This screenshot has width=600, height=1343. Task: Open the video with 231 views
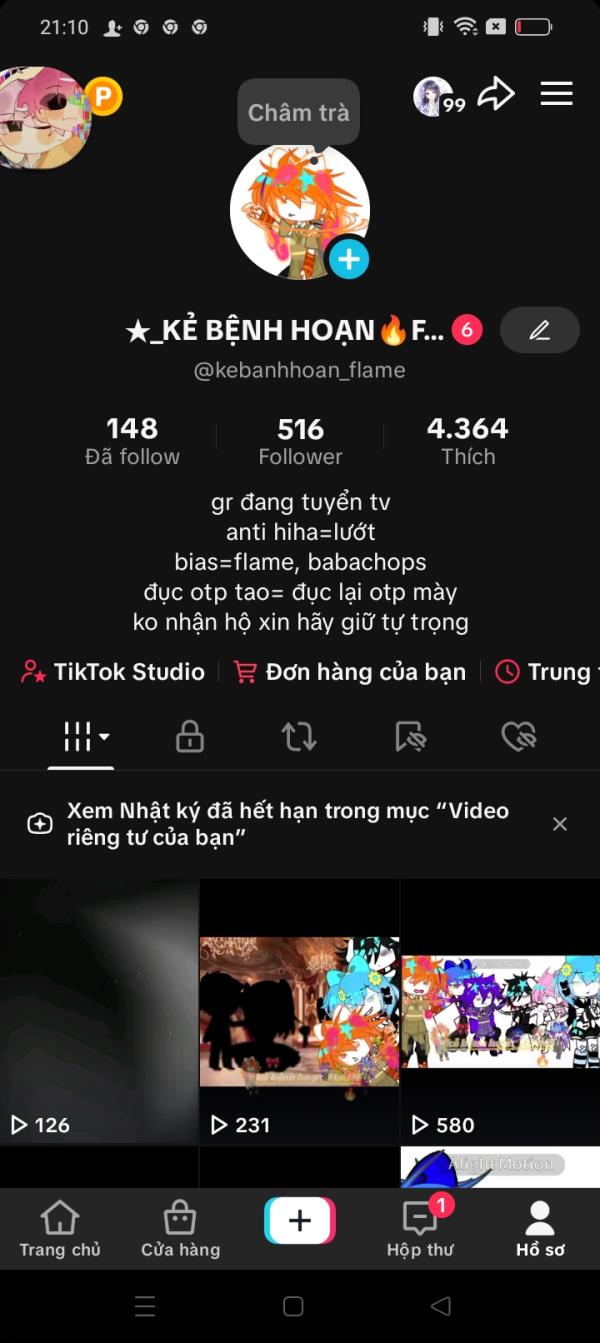299,1010
